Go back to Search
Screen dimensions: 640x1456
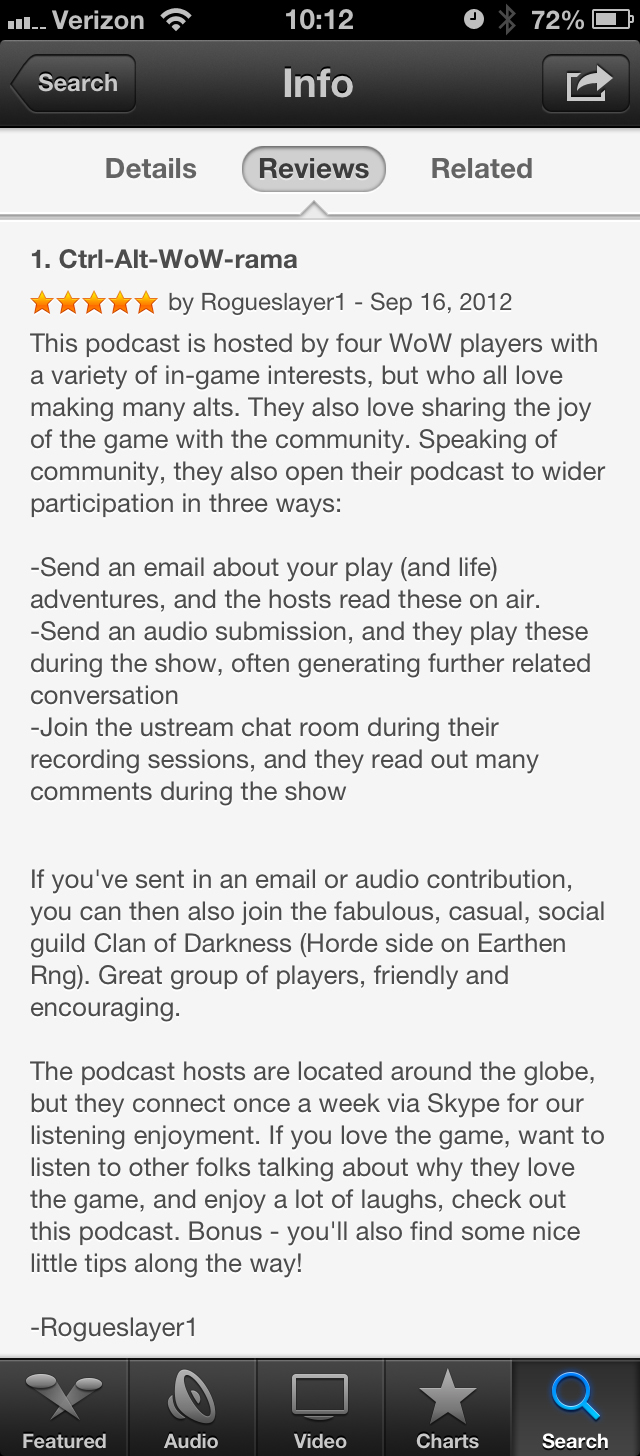click(x=74, y=84)
